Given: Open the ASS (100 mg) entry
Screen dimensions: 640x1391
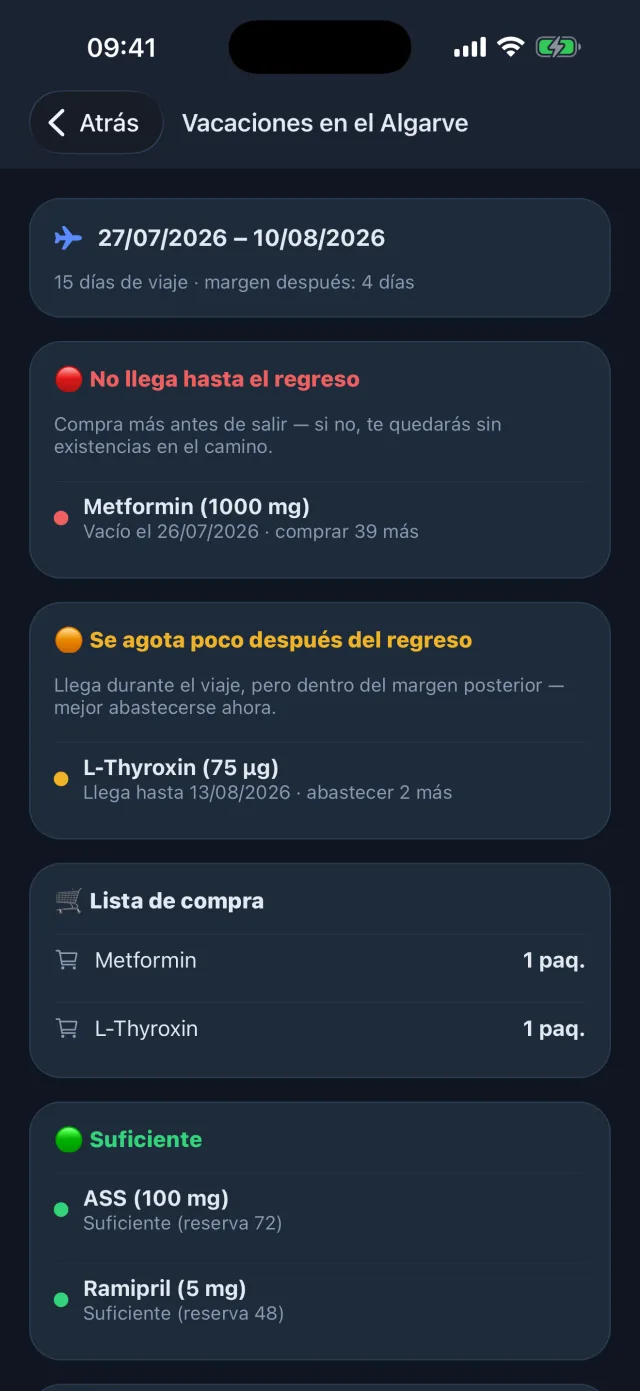Looking at the screenshot, I should 320,1209.
